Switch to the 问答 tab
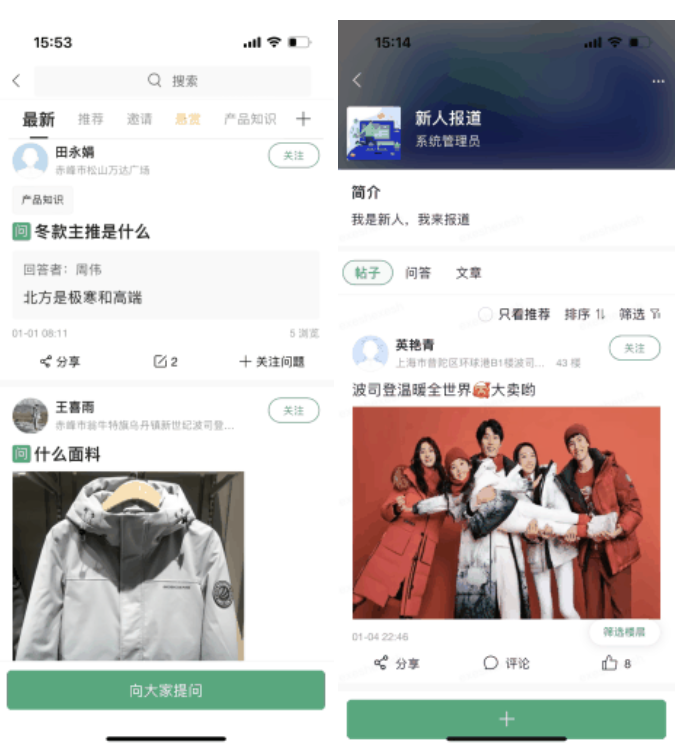Viewport: 679px width, 754px height. coord(418,273)
